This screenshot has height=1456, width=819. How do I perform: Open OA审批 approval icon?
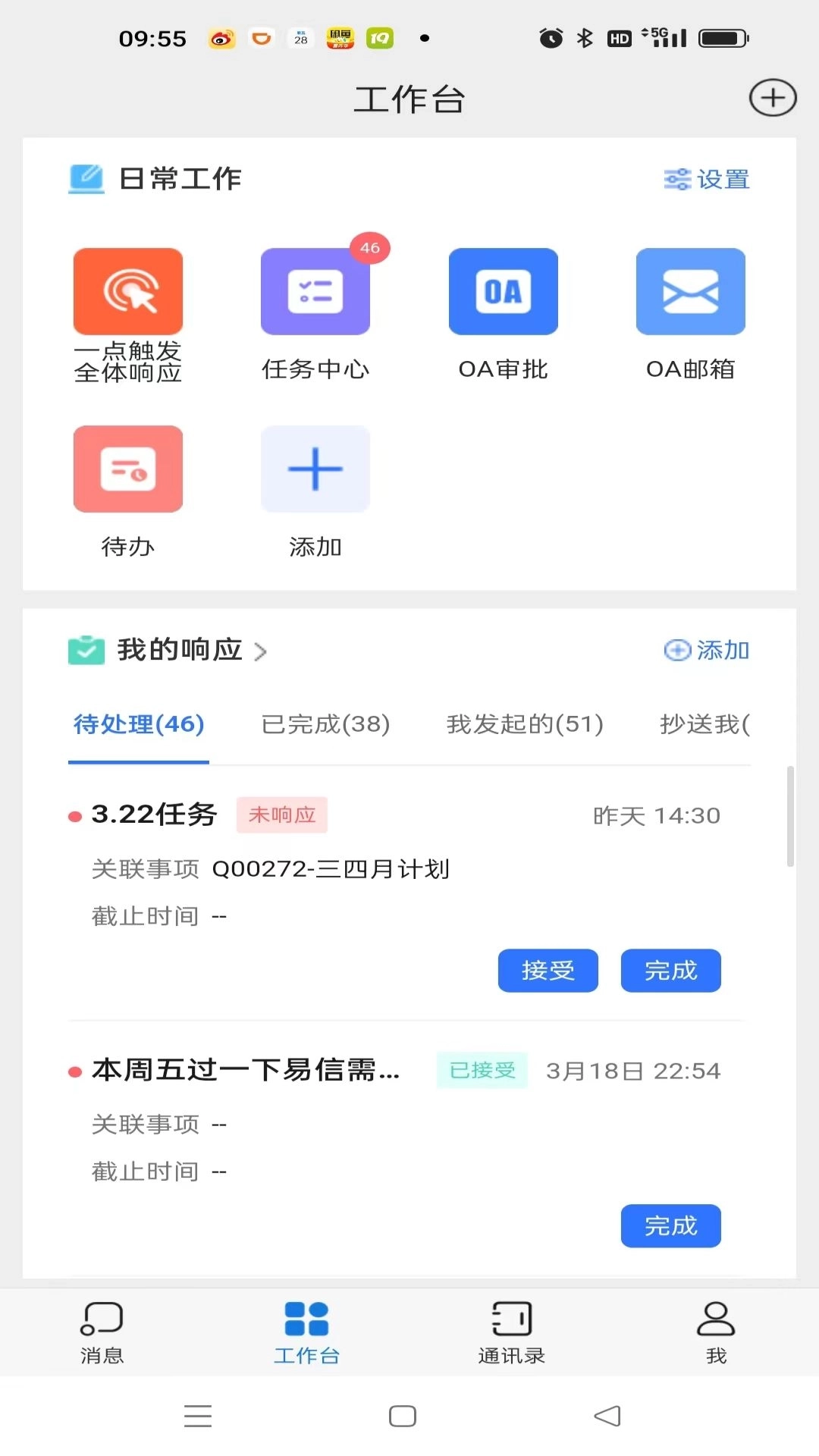503,292
